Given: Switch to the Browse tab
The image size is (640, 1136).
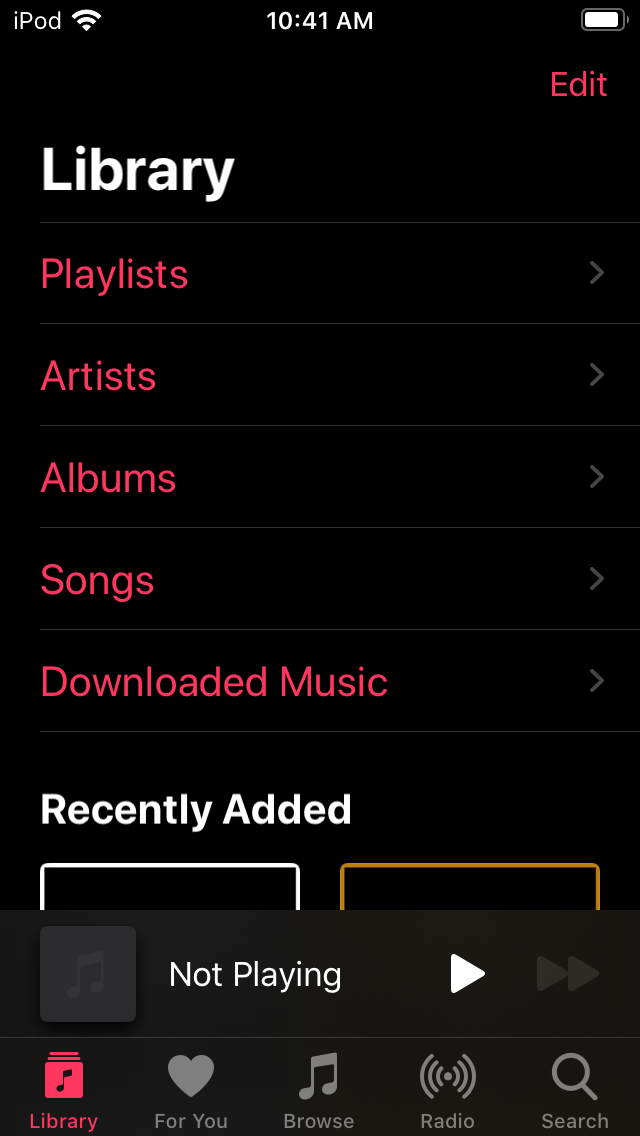Looking at the screenshot, I should 319,1092.
